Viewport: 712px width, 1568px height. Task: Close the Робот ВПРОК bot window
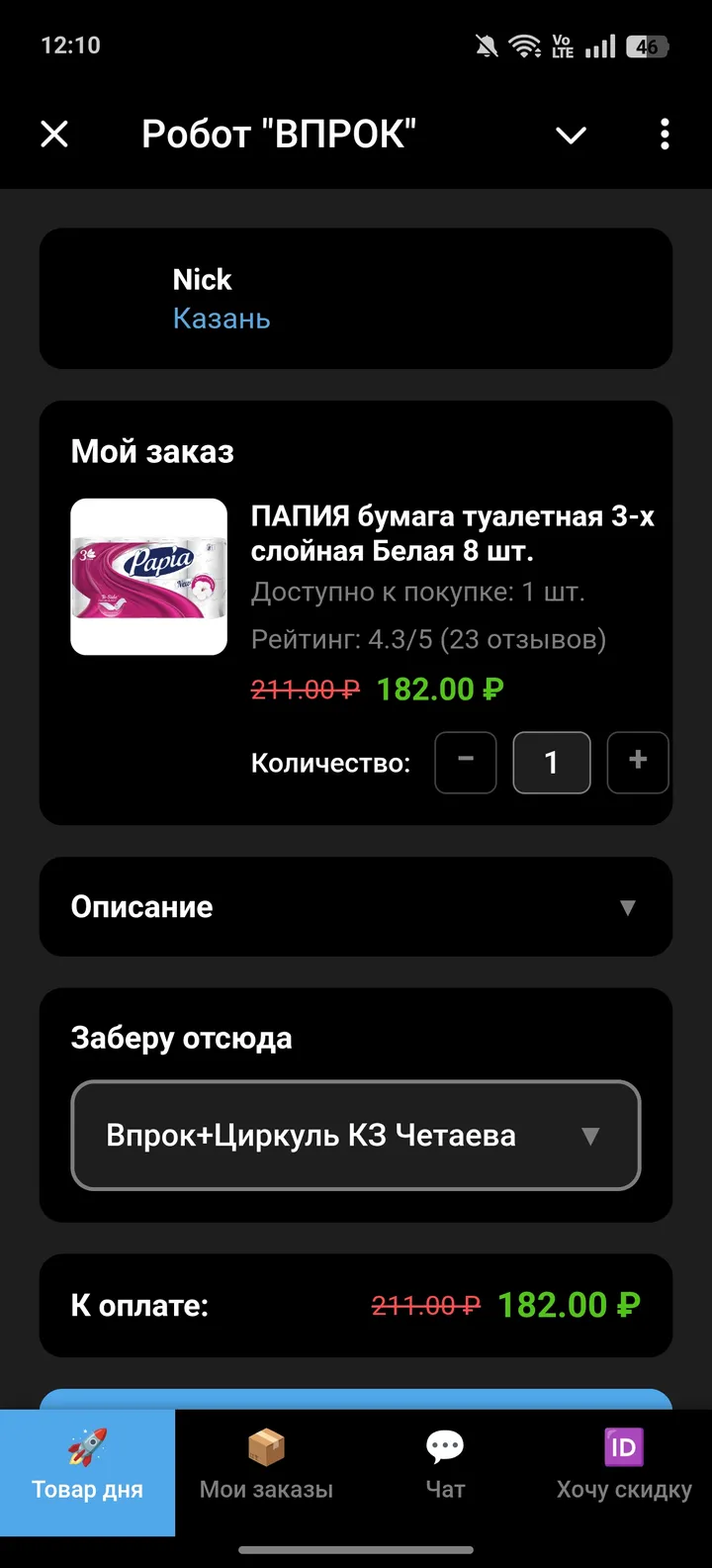coord(53,135)
